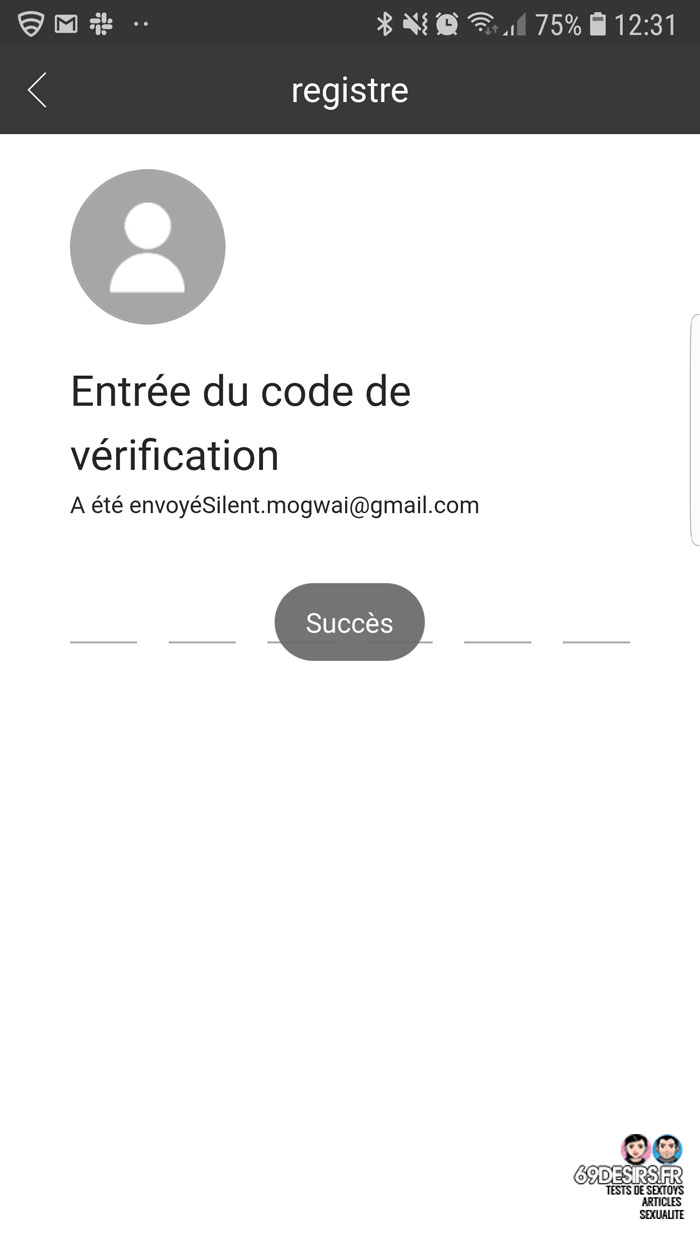This screenshot has width=700, height=1244.
Task: Tap the first verification code digit field
Action: tap(103, 620)
